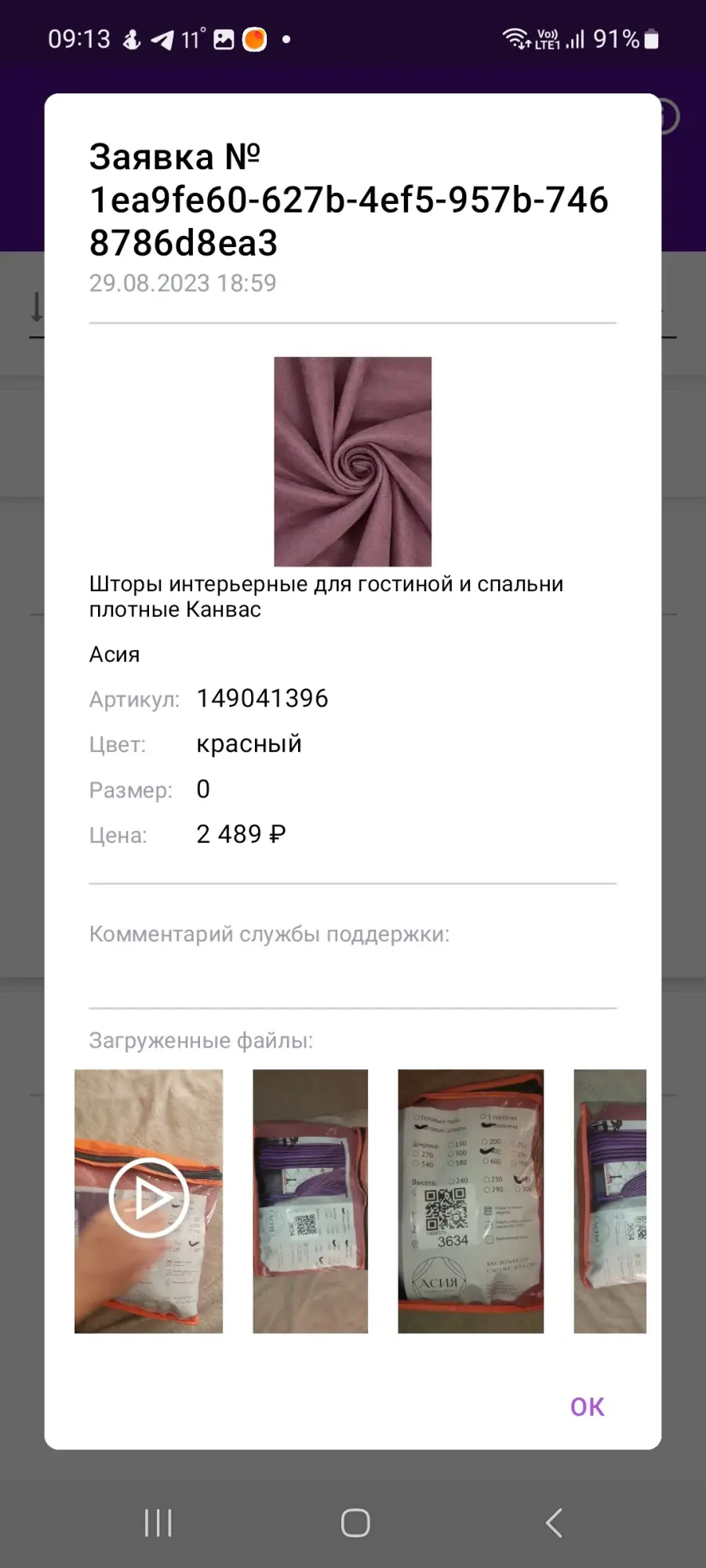Go back with the system back button
Viewport: 706px width, 1568px height.
(x=554, y=1523)
